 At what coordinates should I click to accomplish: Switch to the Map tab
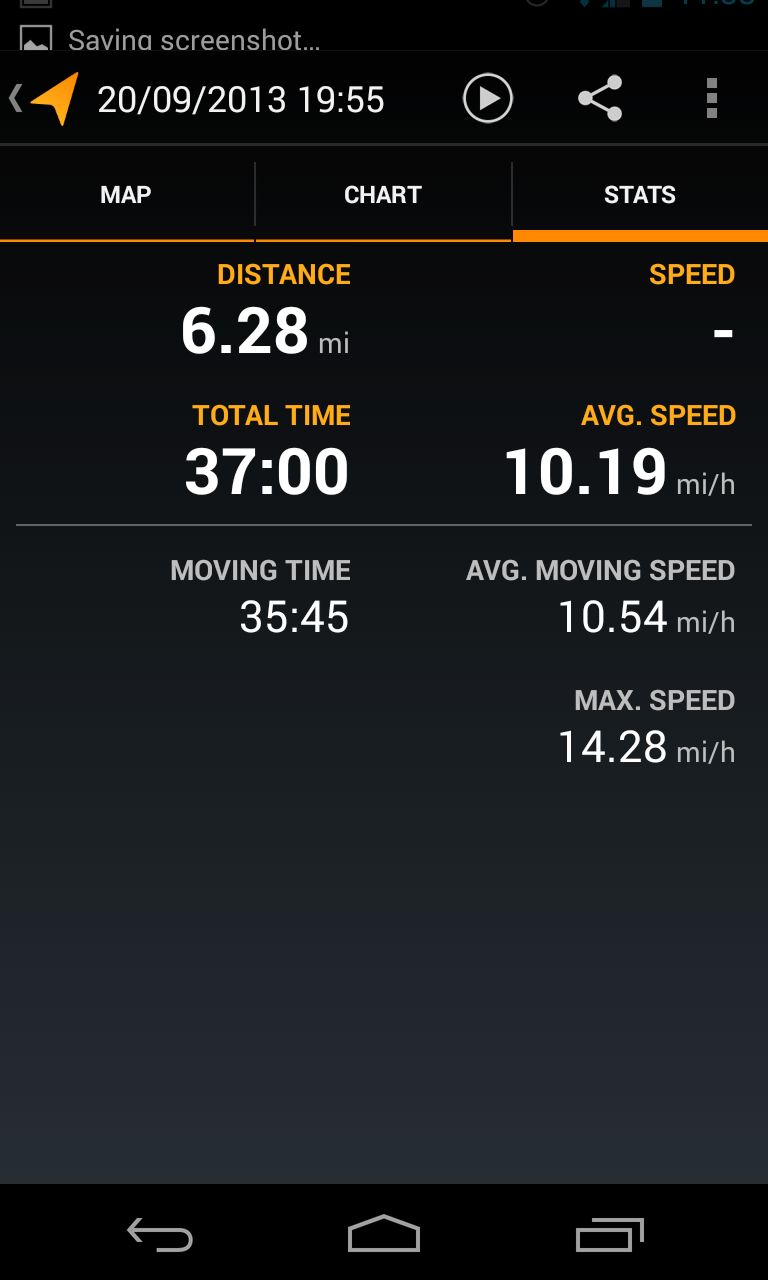(x=126, y=195)
